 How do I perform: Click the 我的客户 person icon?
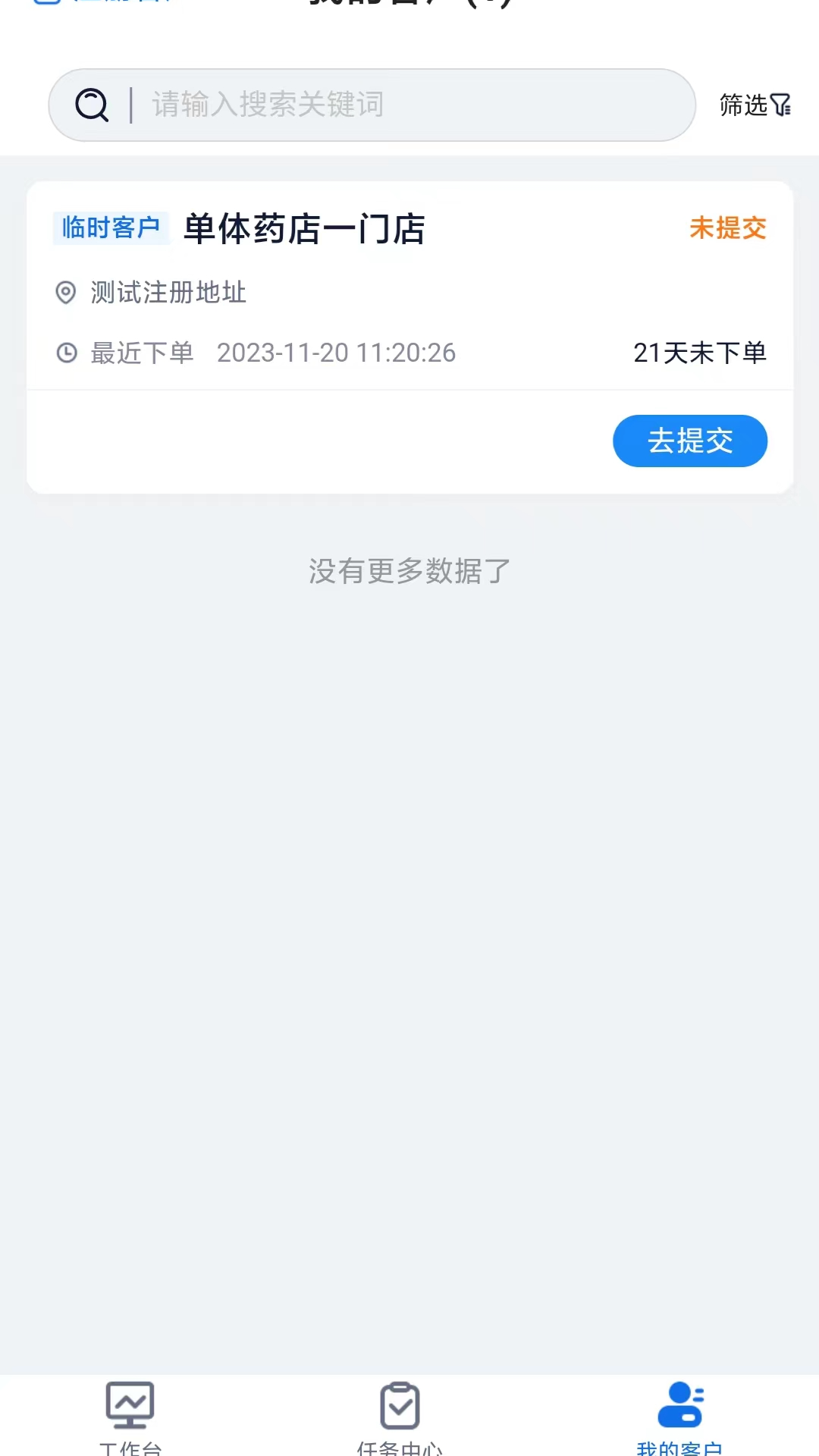tap(679, 1405)
